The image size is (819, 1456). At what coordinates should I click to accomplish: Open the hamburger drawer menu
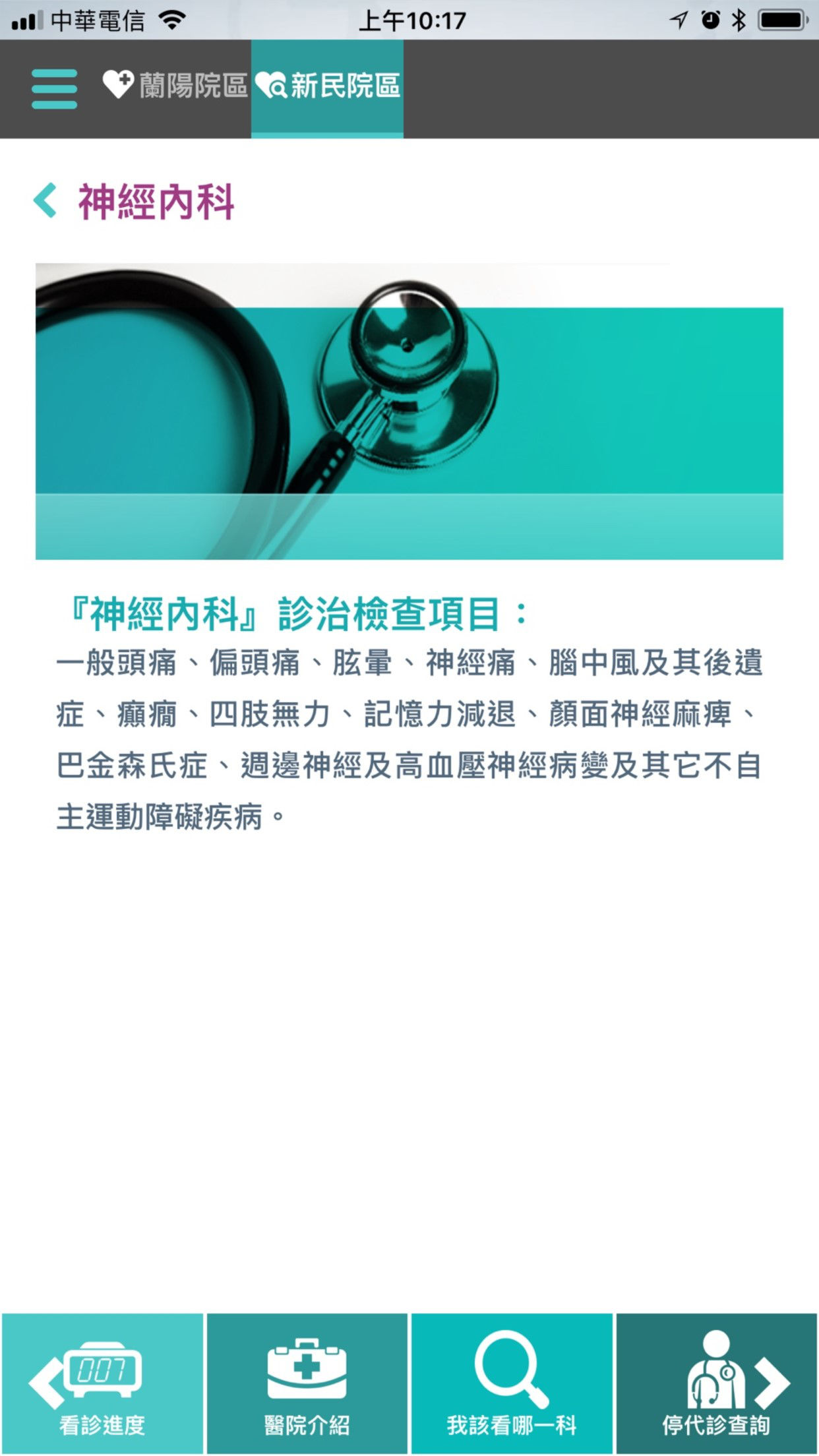[54, 89]
